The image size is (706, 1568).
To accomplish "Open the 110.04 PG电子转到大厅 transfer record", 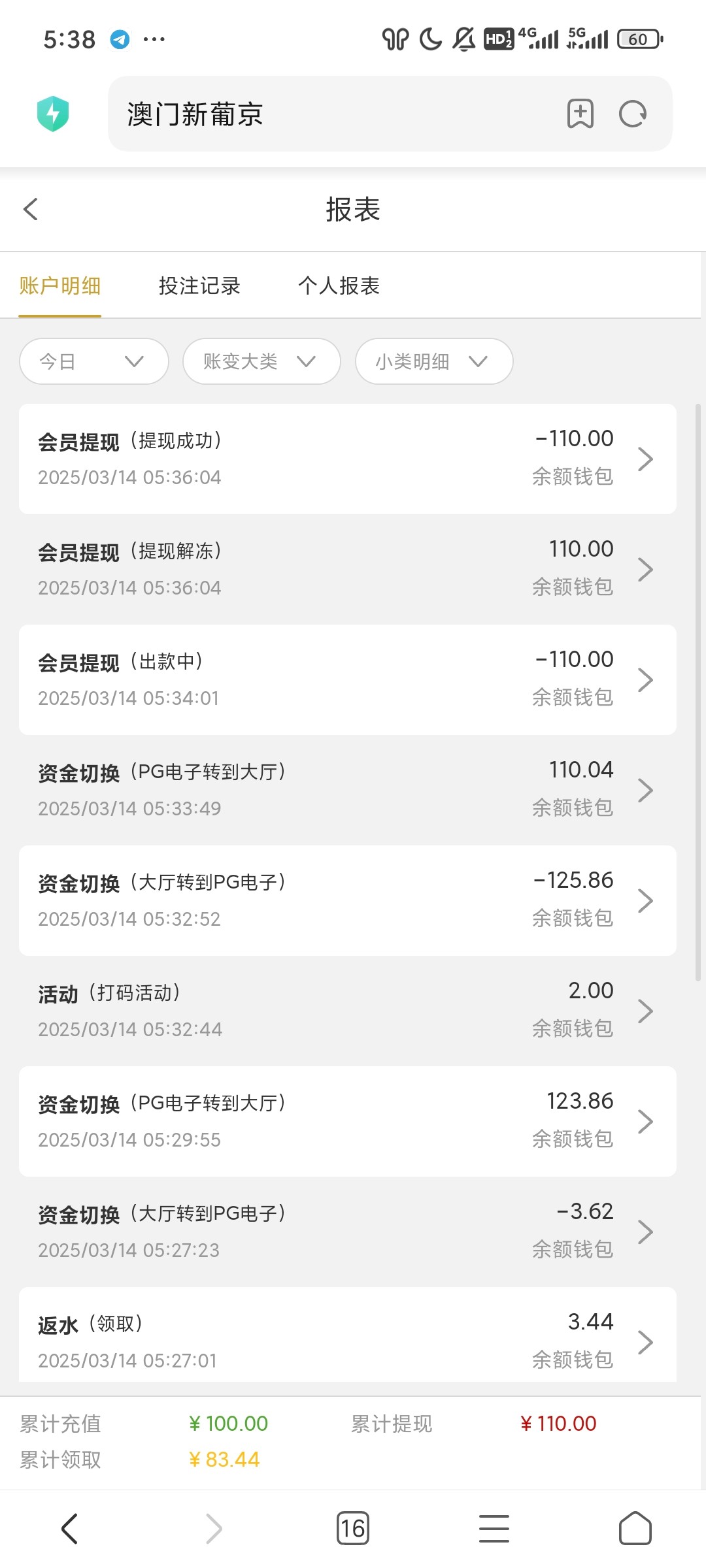I will [x=347, y=790].
